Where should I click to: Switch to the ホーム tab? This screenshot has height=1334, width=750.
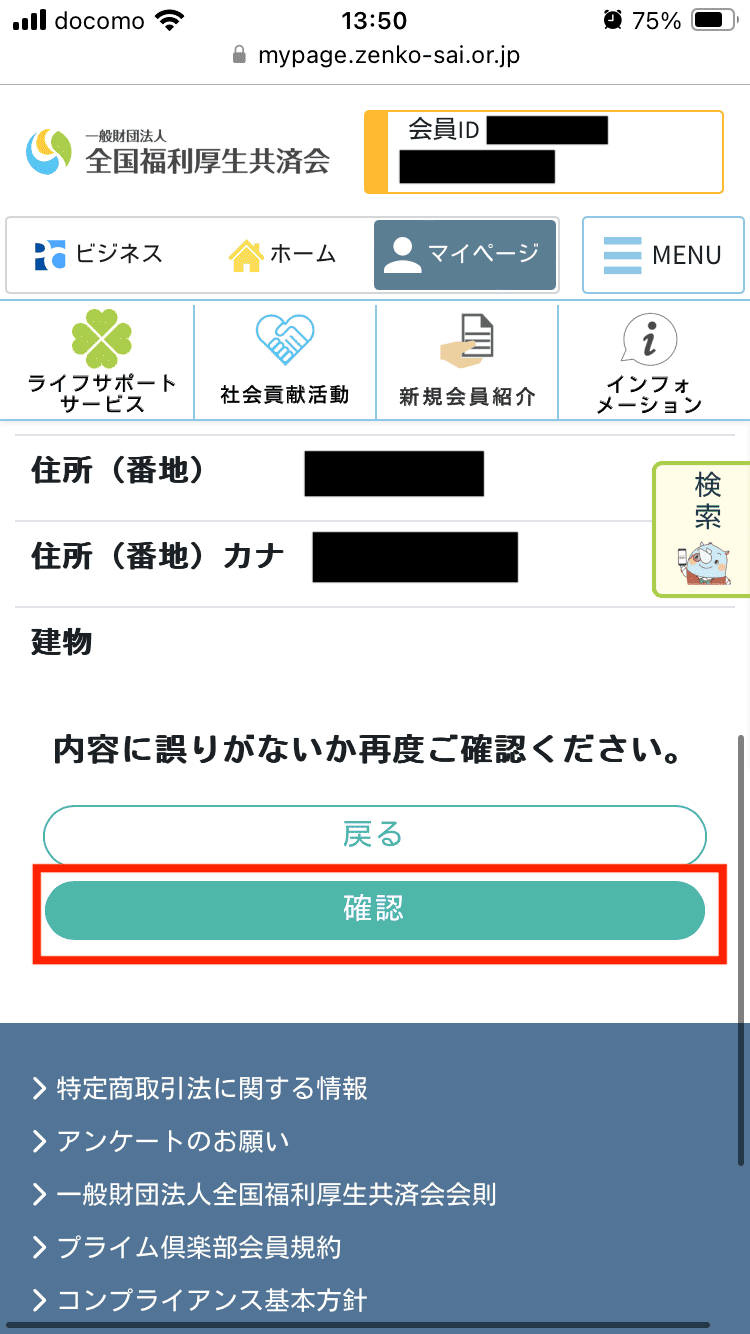(x=283, y=255)
